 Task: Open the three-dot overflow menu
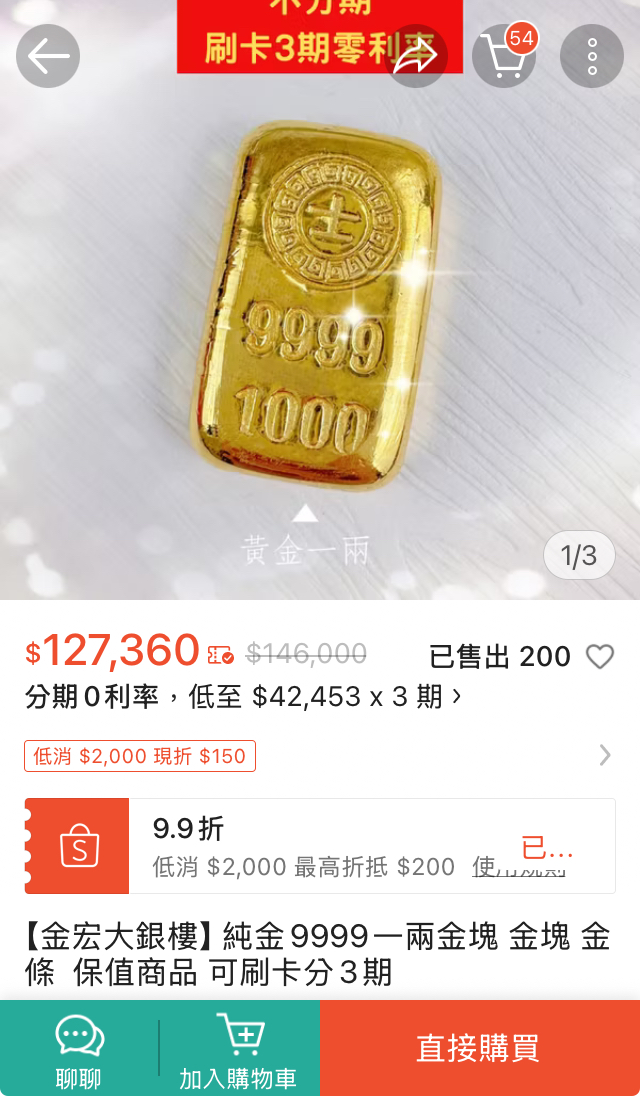pyautogui.click(x=592, y=56)
